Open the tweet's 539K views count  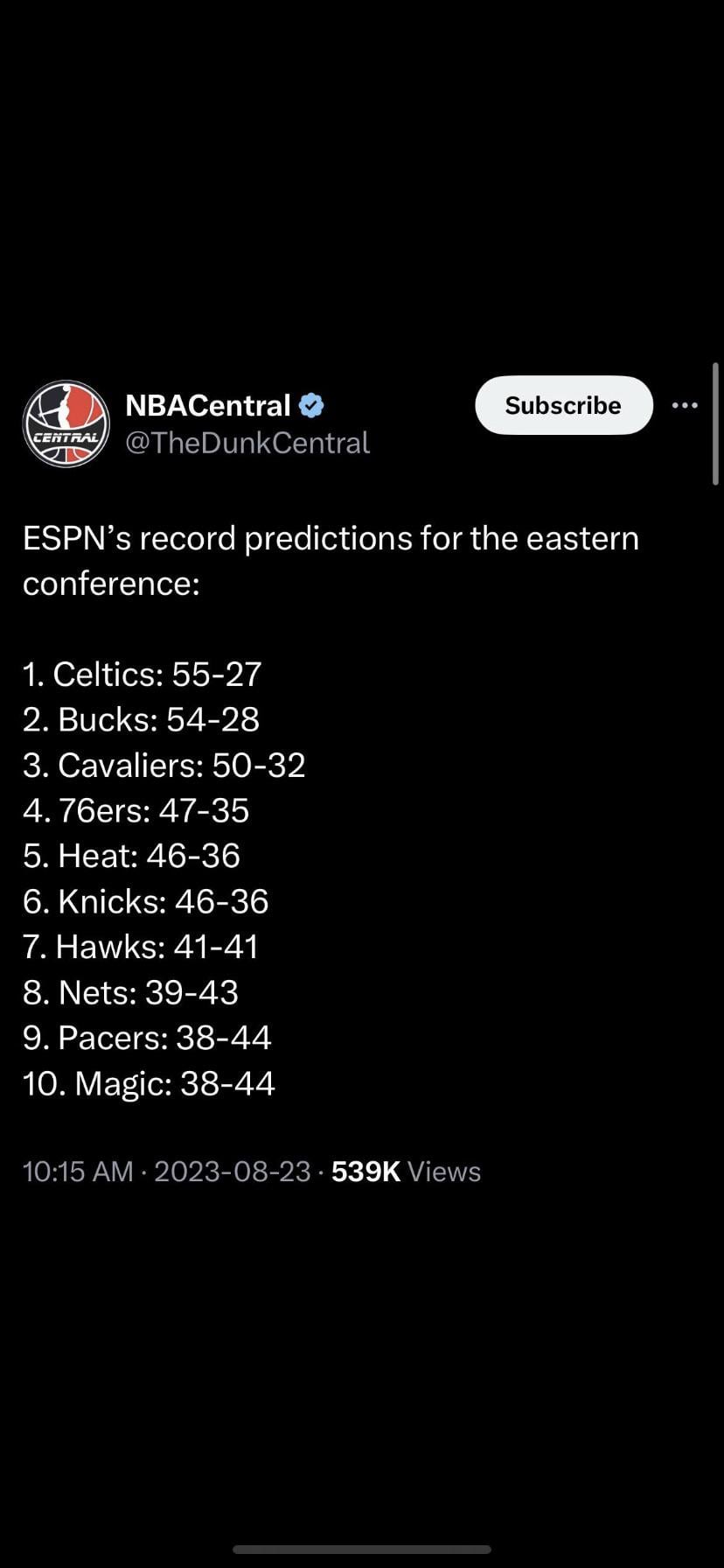click(406, 1171)
